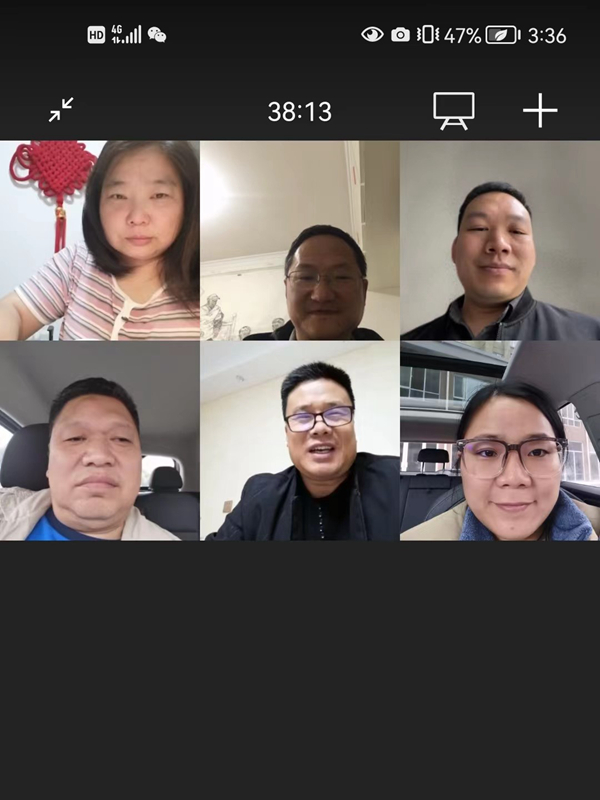This screenshot has height=800, width=600.
Task: Add a participant with the plus icon
Action: [540, 110]
